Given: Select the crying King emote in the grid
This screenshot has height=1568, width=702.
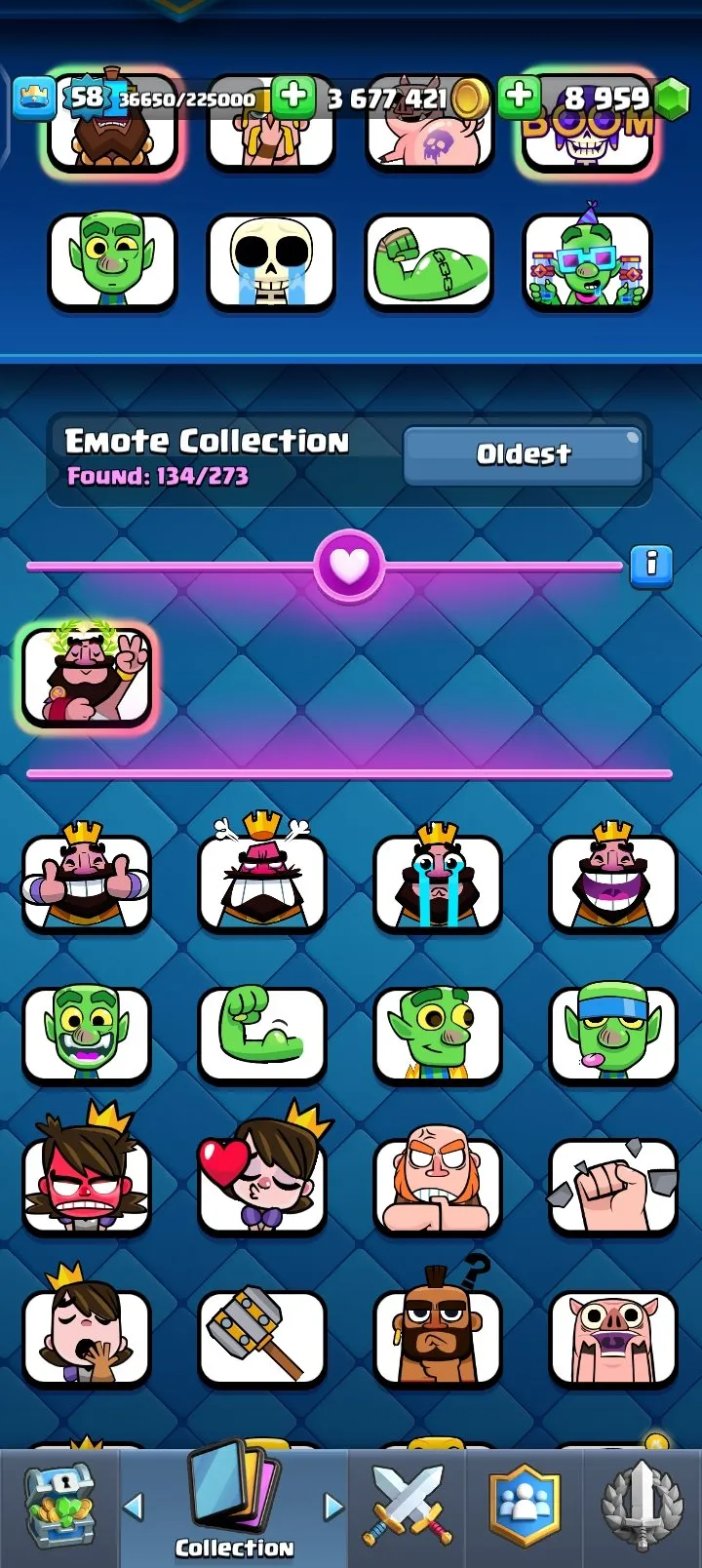Looking at the screenshot, I should click(x=439, y=882).
